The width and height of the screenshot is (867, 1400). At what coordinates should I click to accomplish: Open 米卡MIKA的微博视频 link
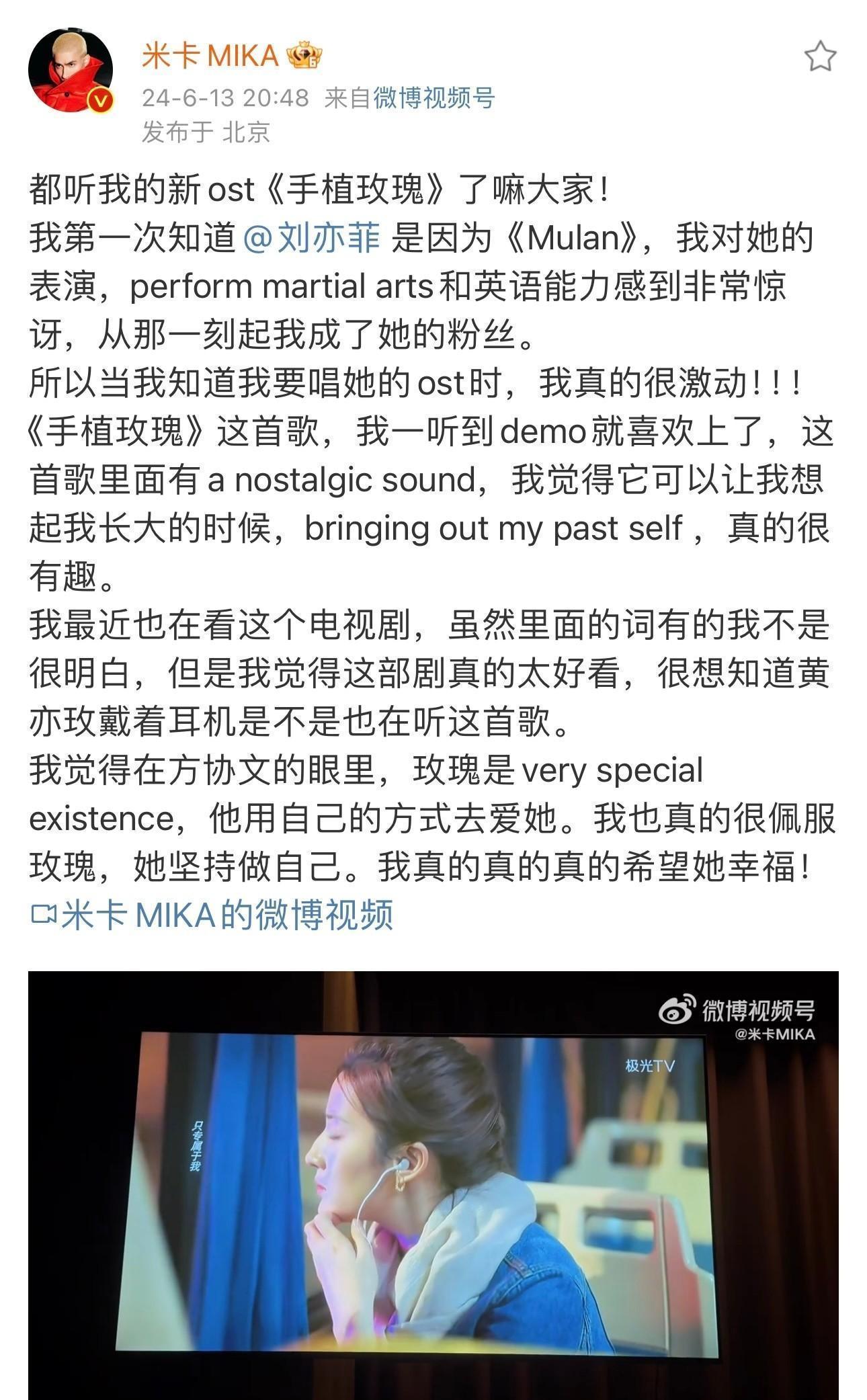tap(212, 915)
